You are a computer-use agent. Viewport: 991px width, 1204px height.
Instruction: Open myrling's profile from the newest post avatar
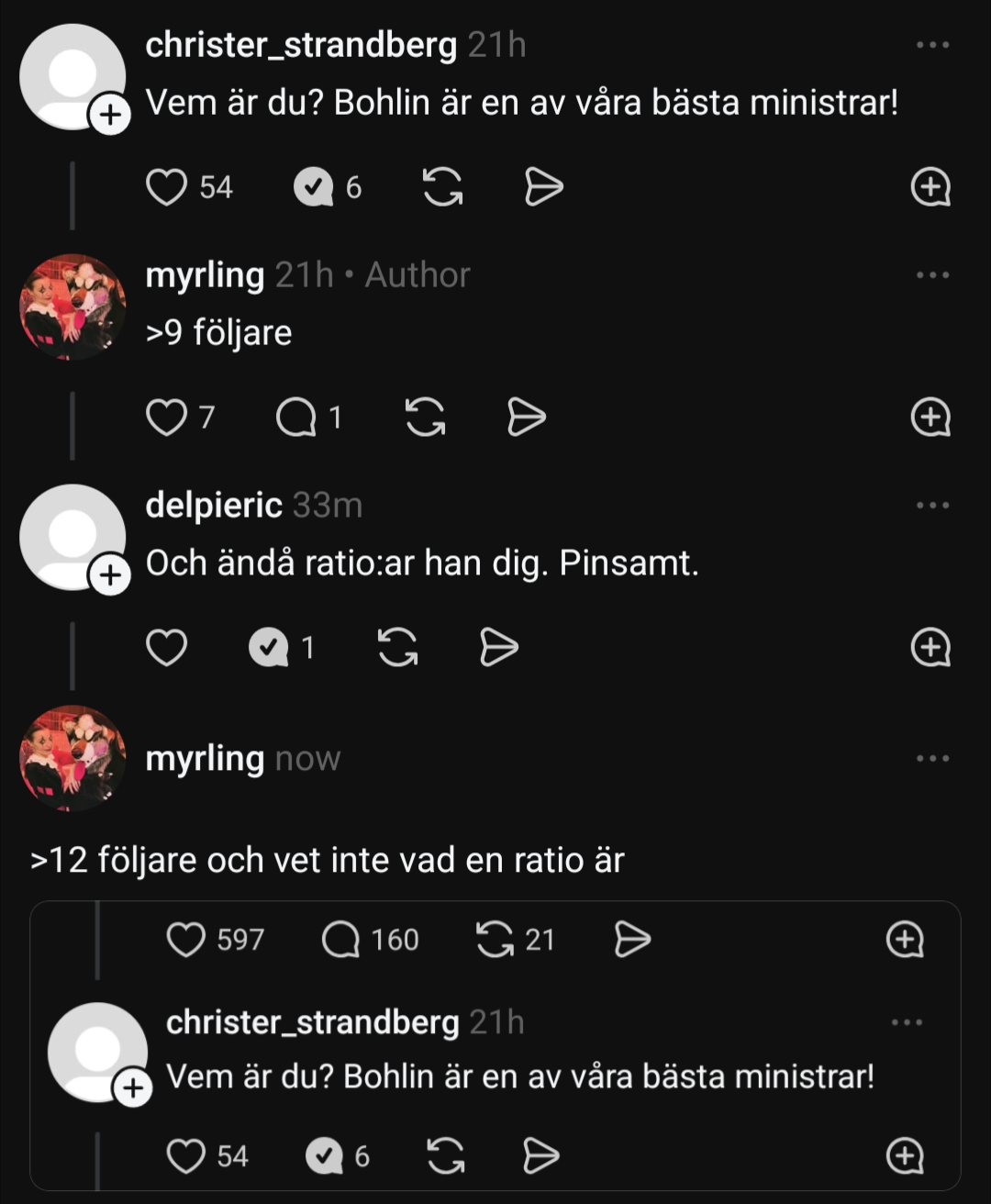pyautogui.click(x=72, y=758)
